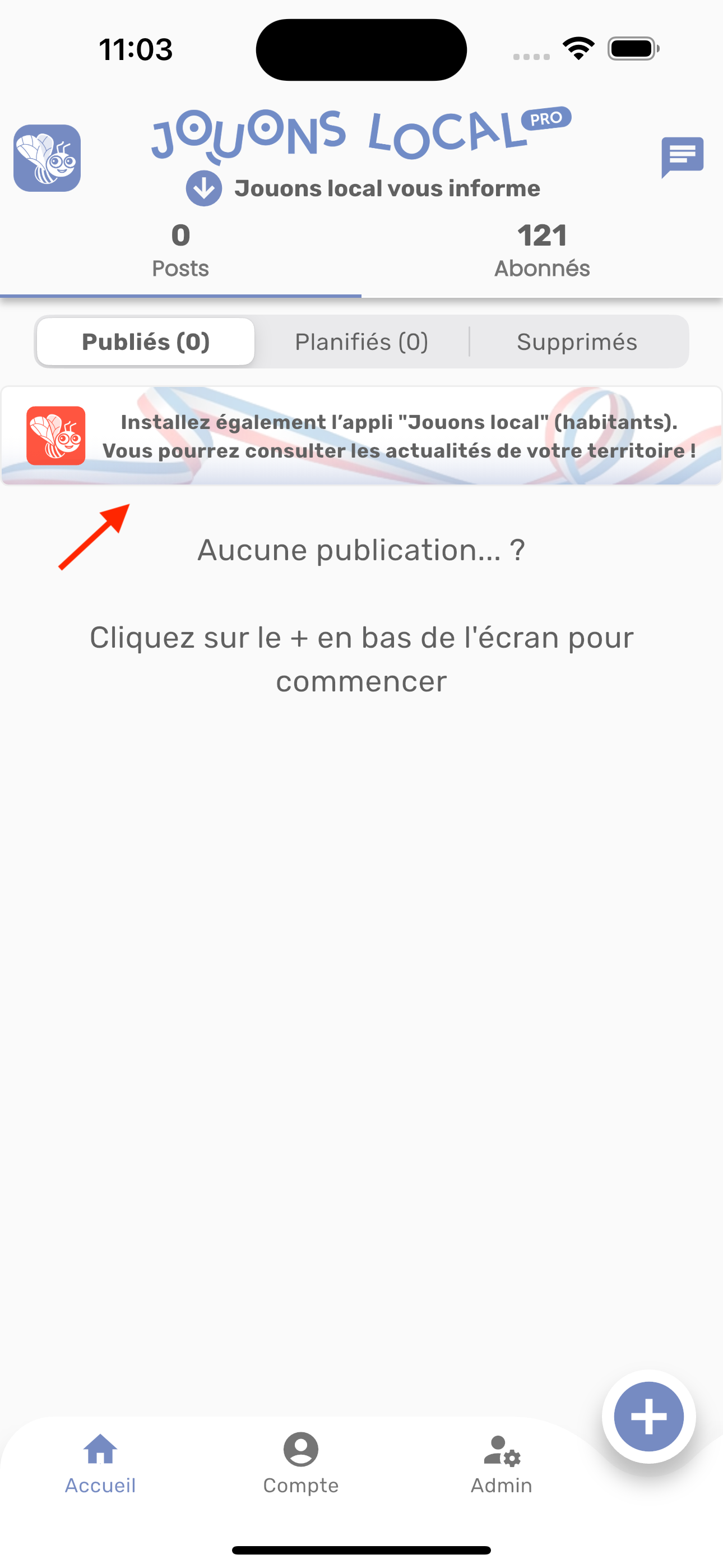Screen dimensions: 723x1568
Task: Open the messages chat icon
Action: pos(682,156)
